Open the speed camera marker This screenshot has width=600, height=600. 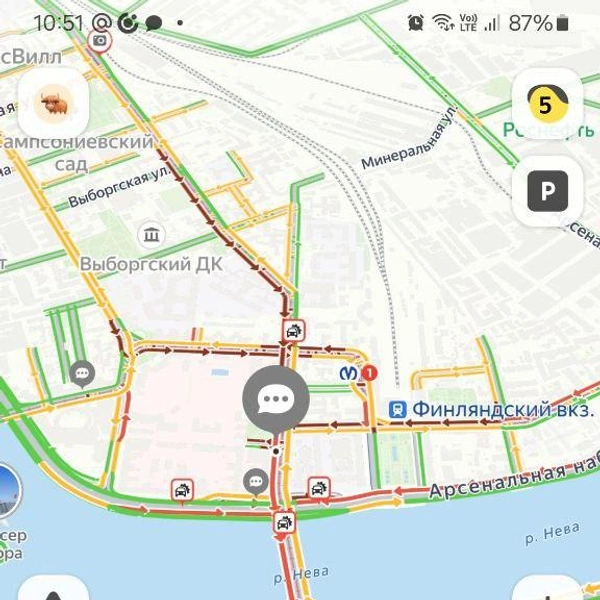[99, 40]
